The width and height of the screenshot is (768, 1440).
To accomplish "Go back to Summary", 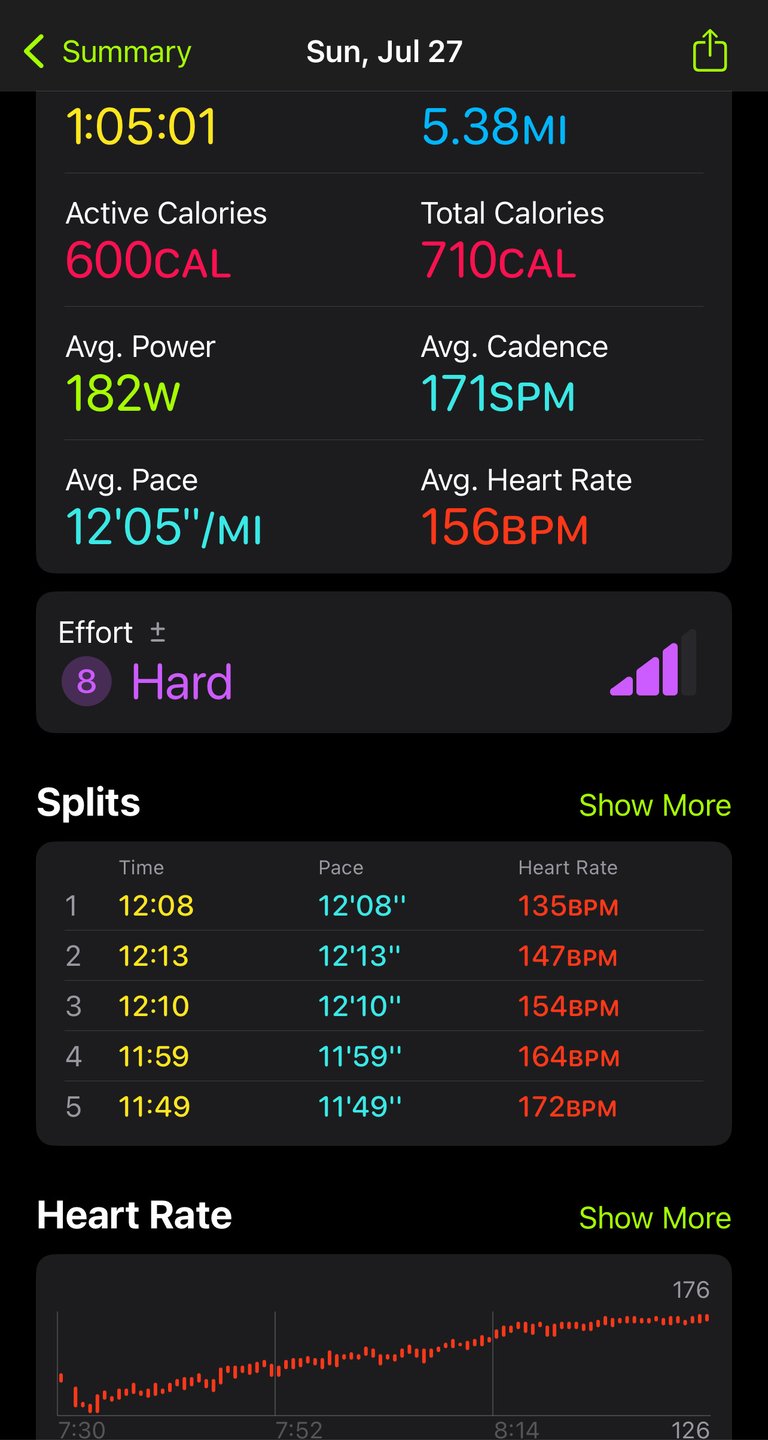I will 107,51.
